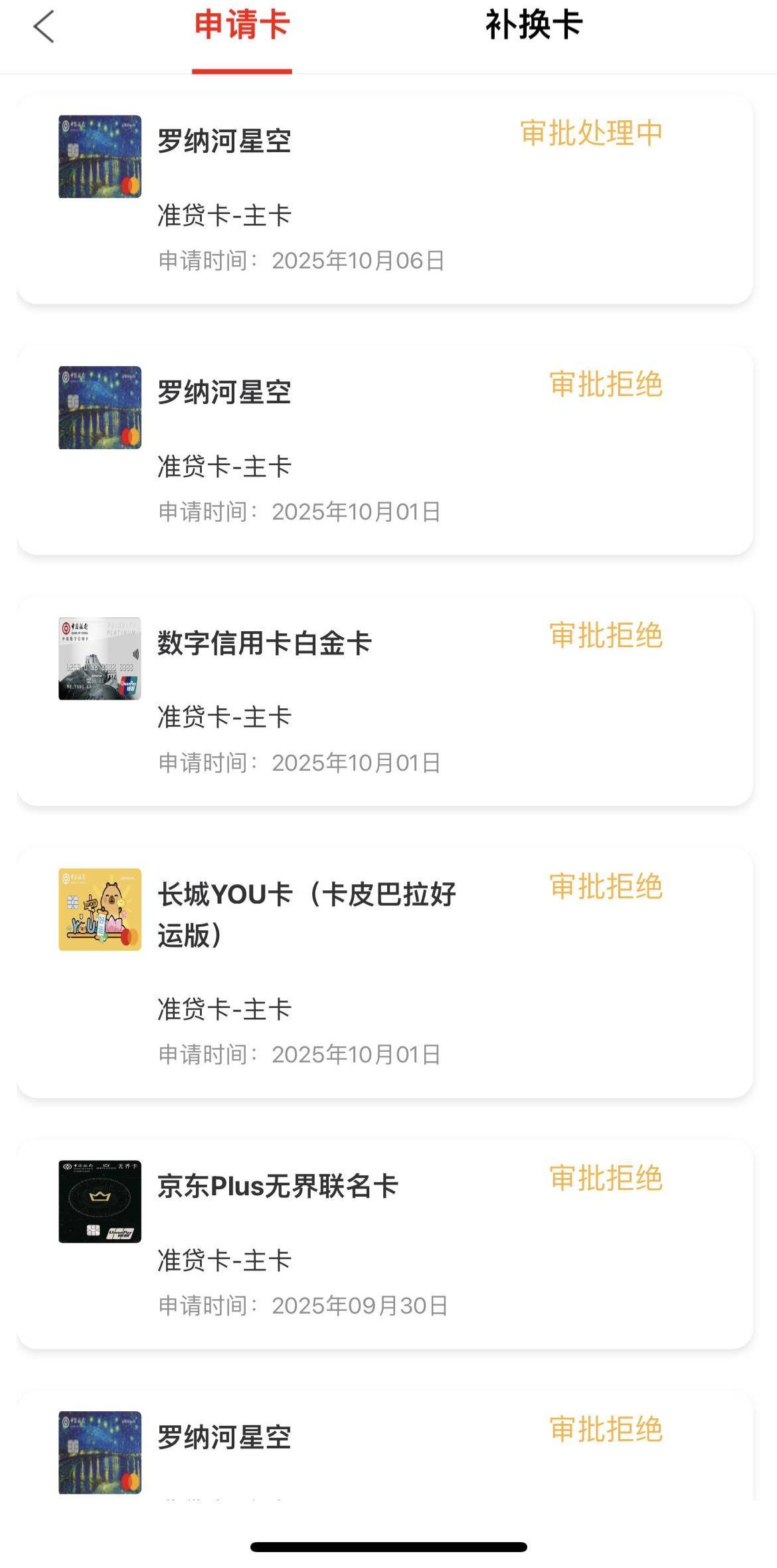This screenshot has width=777, height=1568.
Task: Select the 申请卡 tab
Action: pyautogui.click(x=242, y=27)
